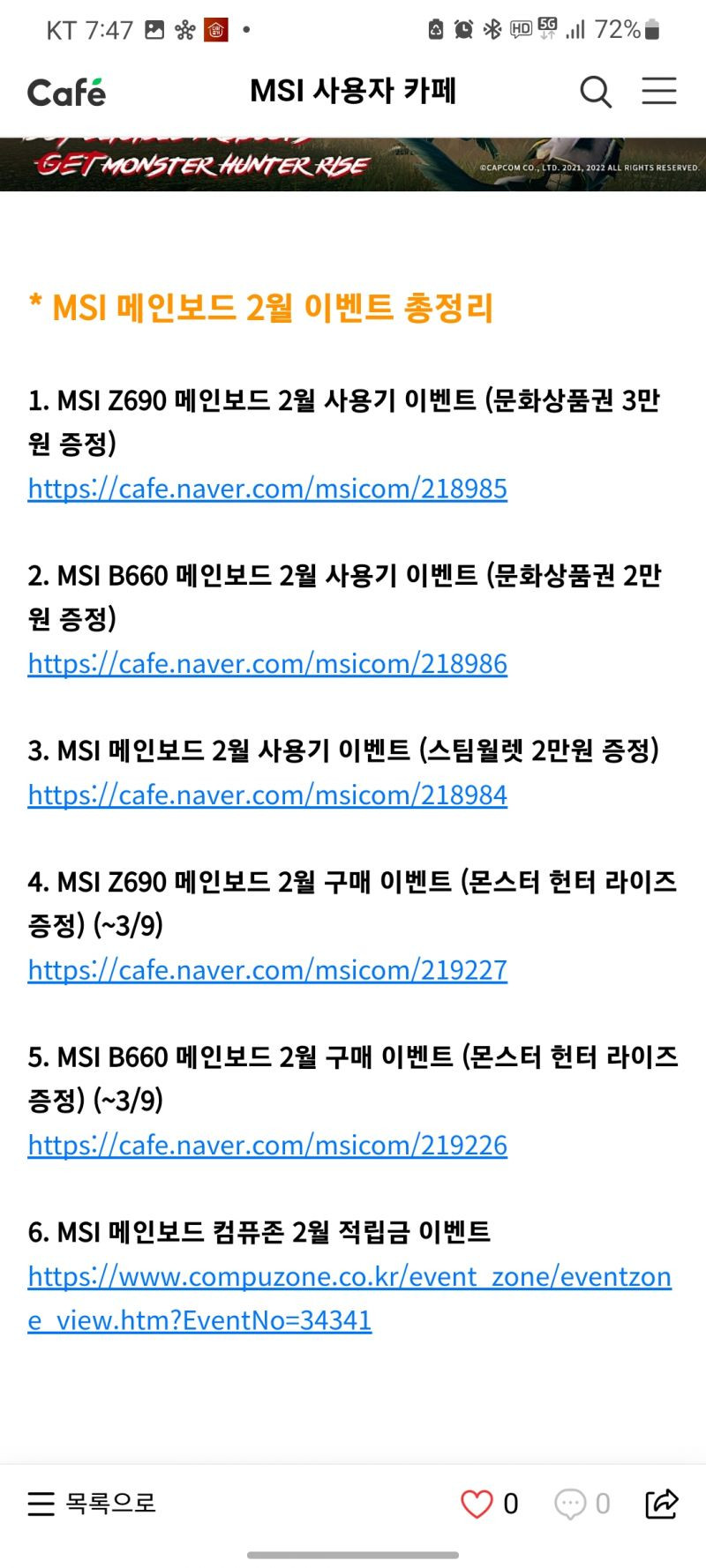Open link ending in msicom/219226

pos(267,1145)
